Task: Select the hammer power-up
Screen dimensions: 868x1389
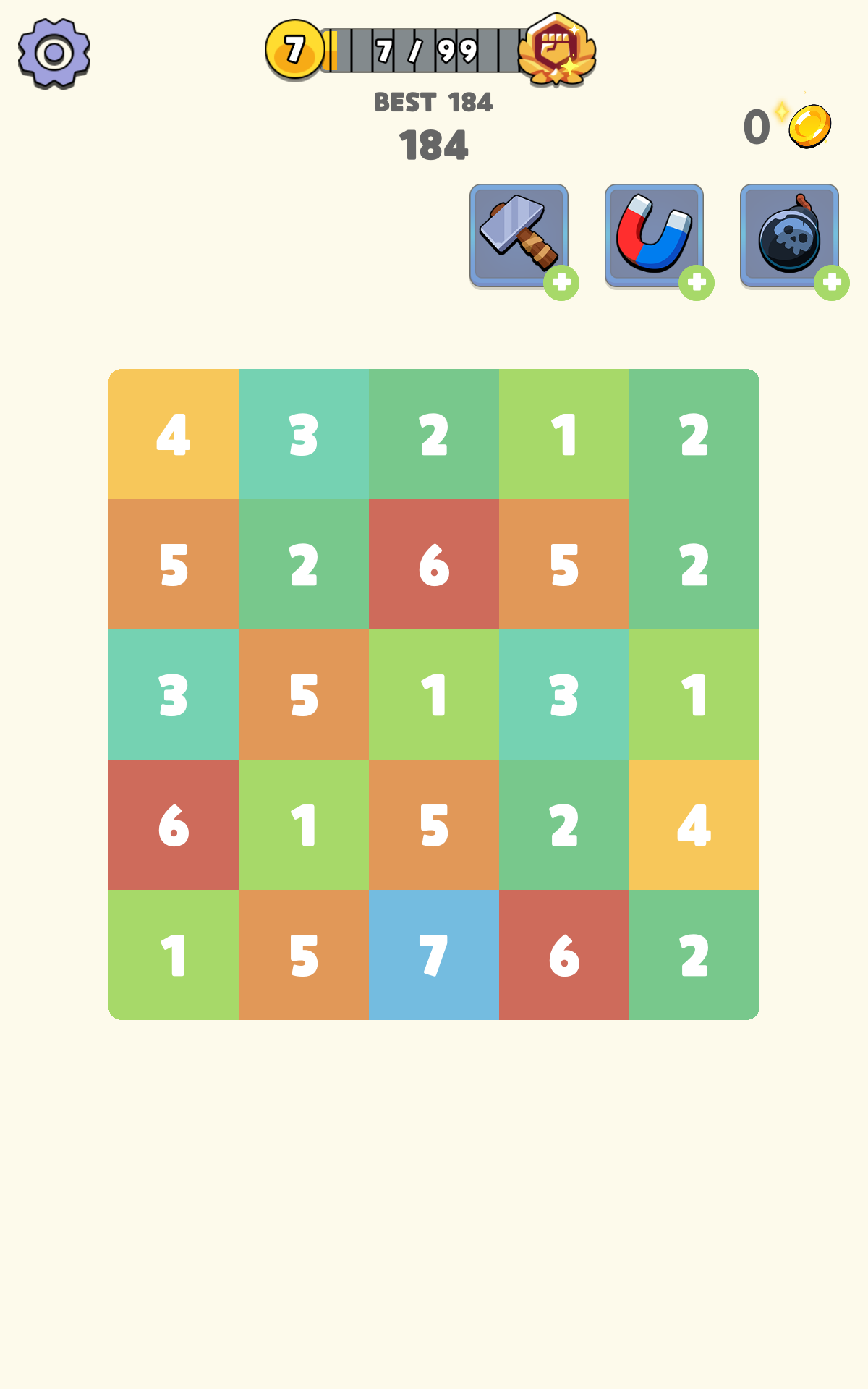Action: 519,235
